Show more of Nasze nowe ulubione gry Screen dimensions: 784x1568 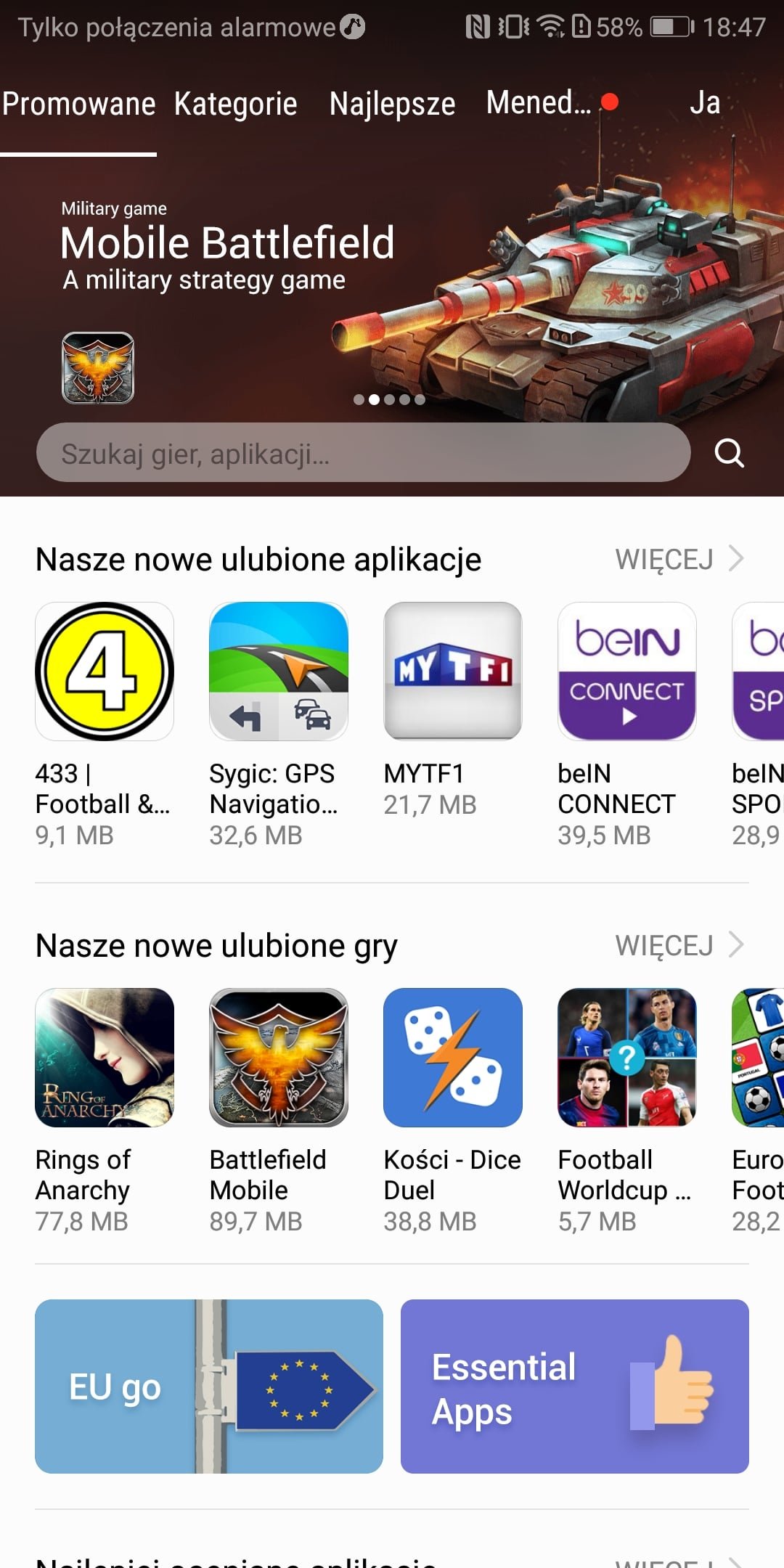click(x=679, y=945)
